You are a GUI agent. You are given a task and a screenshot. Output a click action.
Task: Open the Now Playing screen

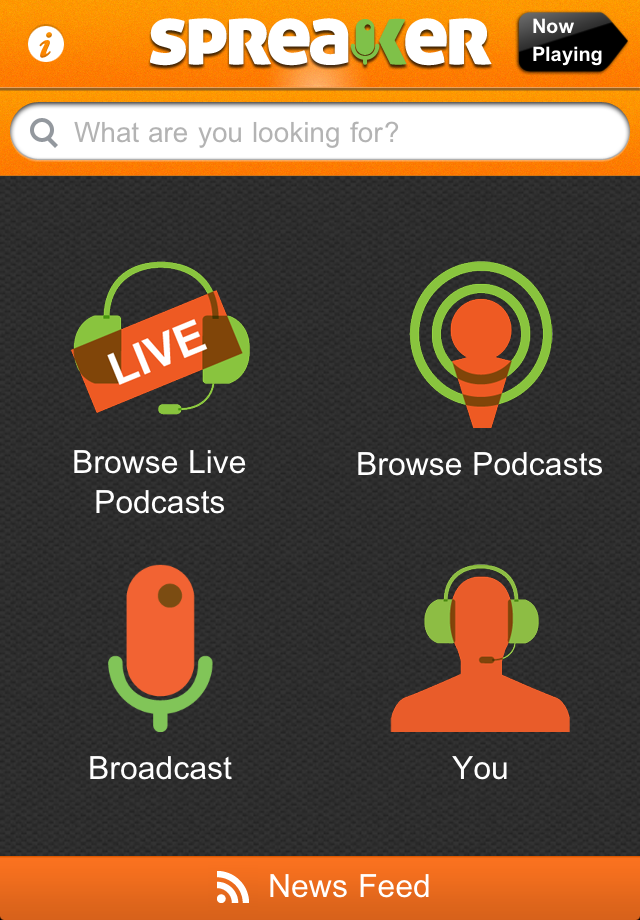[x=570, y=42]
